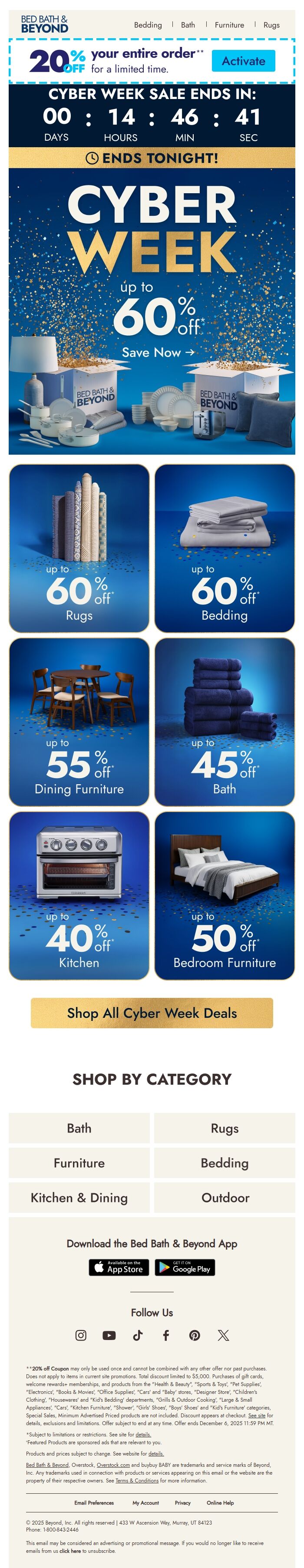Open the 50% off Bedroom Furniture tile
The image size is (304, 1568).
[x=224, y=895]
